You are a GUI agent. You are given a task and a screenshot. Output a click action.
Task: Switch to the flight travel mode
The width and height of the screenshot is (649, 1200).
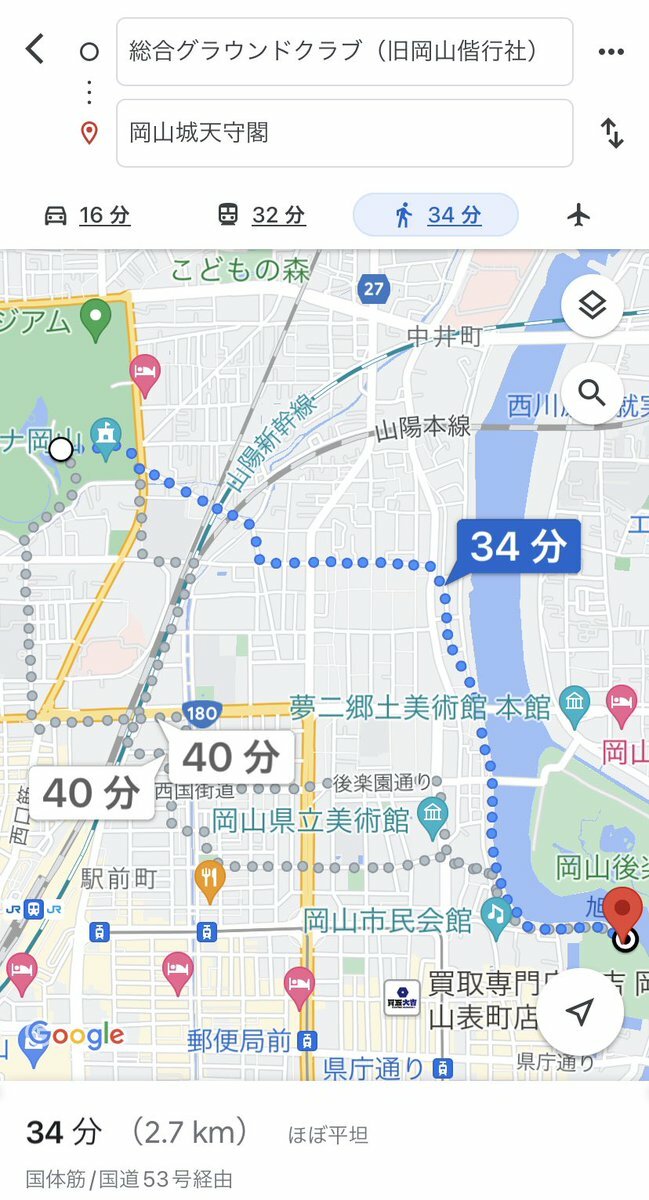[x=578, y=214]
